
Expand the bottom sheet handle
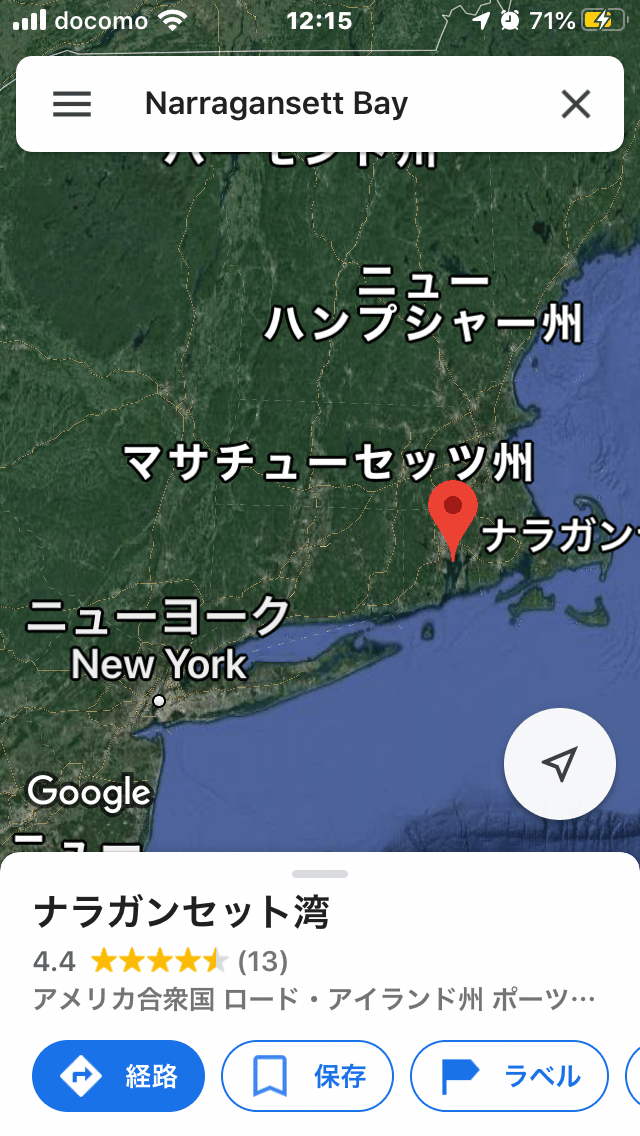(x=320, y=873)
